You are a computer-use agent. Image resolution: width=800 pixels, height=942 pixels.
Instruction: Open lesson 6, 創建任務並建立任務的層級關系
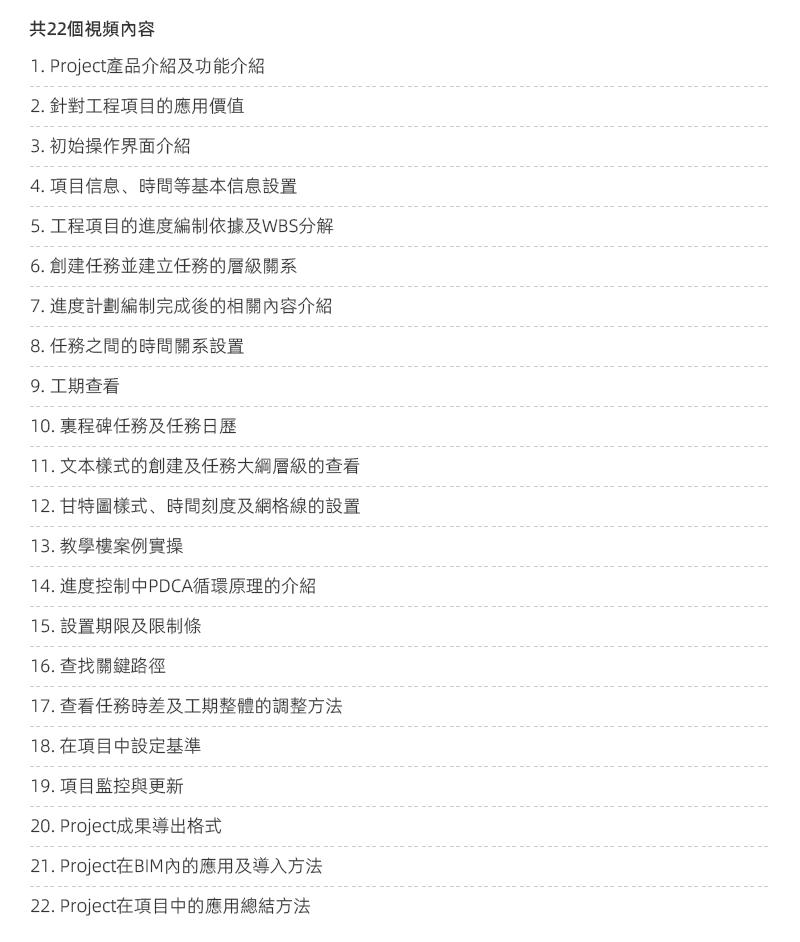tap(163, 266)
